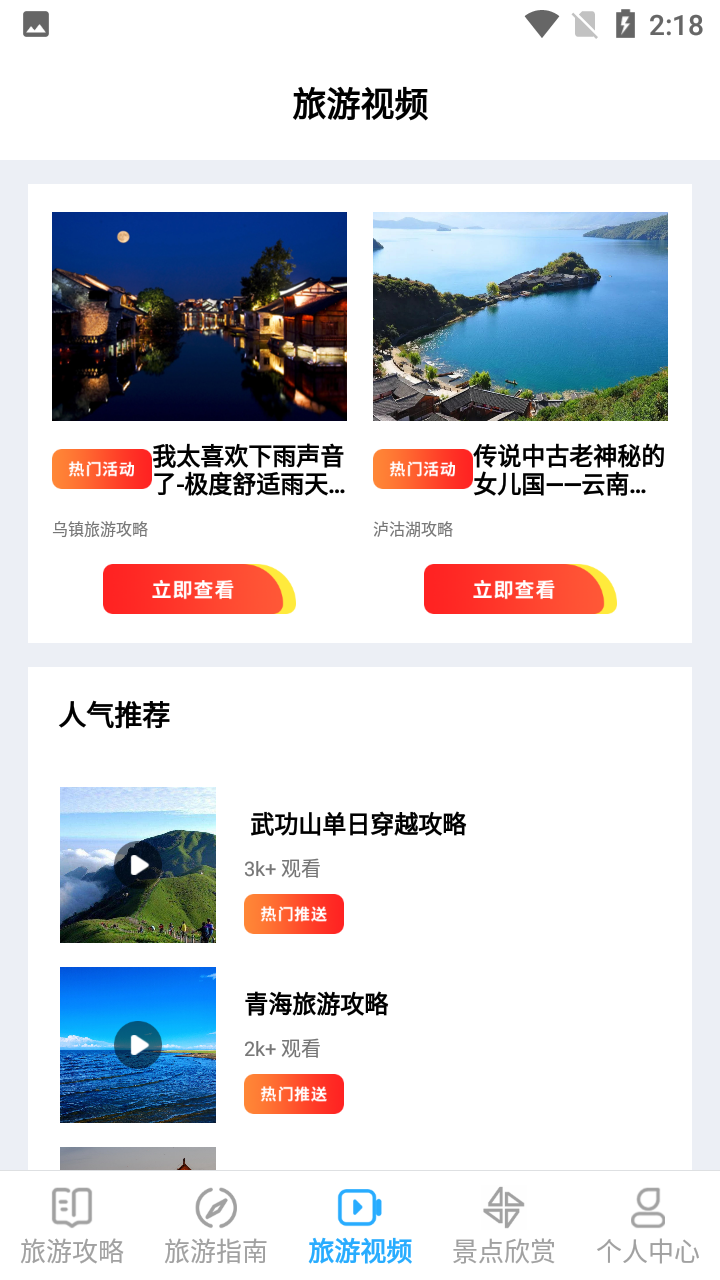
Task: Tap the 热门推送 tag under 武功山 video
Action: point(293,913)
